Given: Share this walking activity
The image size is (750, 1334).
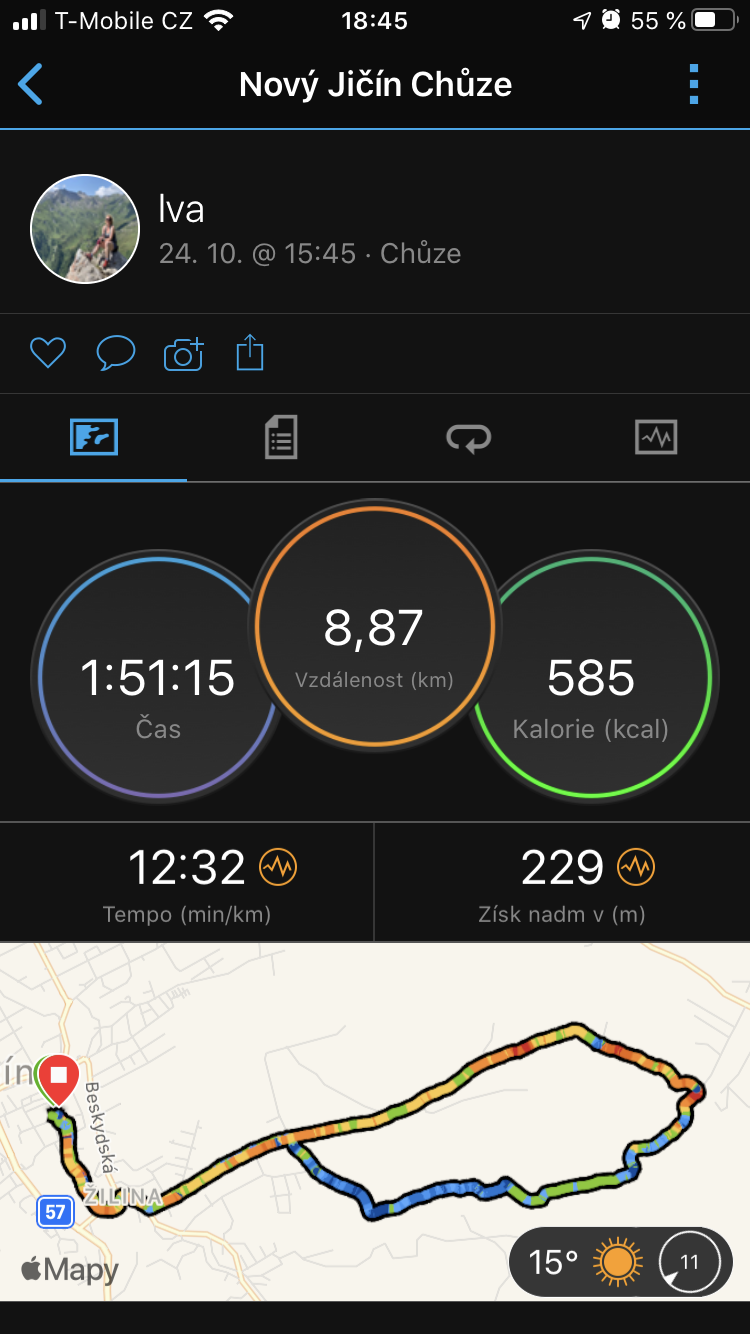Looking at the screenshot, I should pyautogui.click(x=250, y=353).
